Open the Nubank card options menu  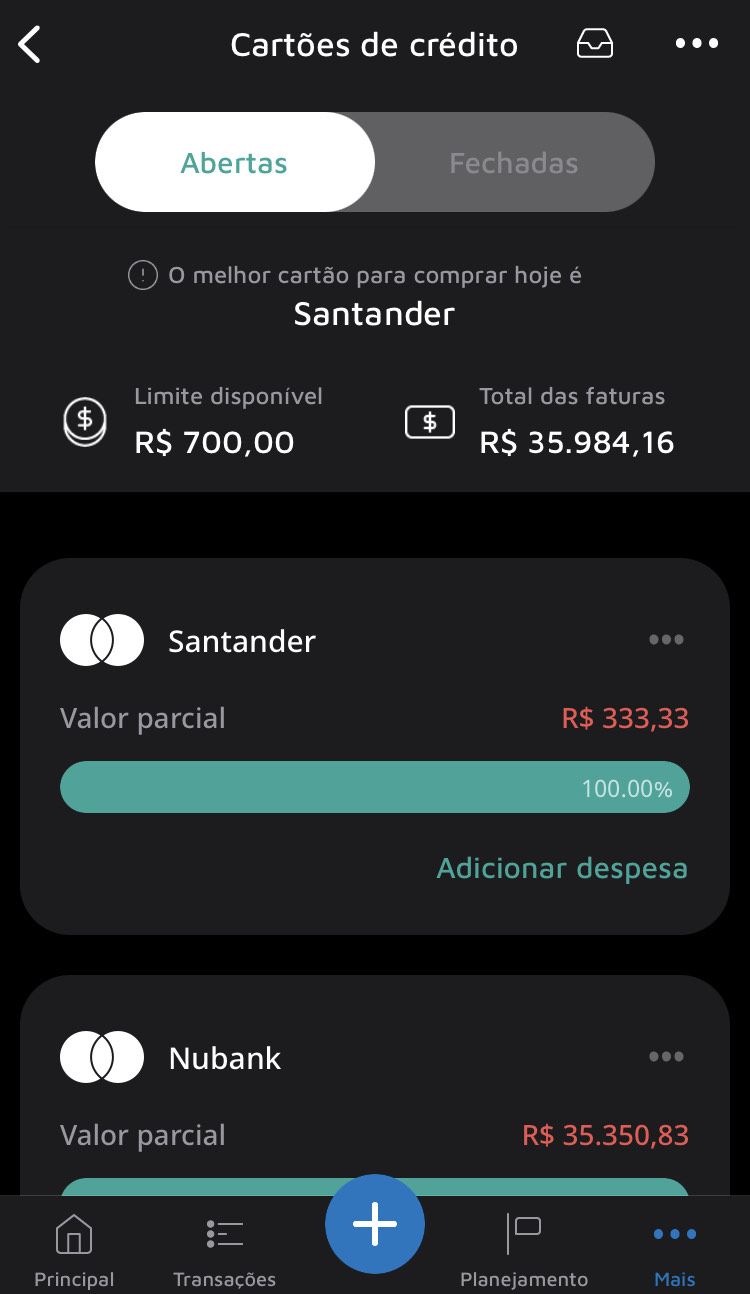point(666,1057)
